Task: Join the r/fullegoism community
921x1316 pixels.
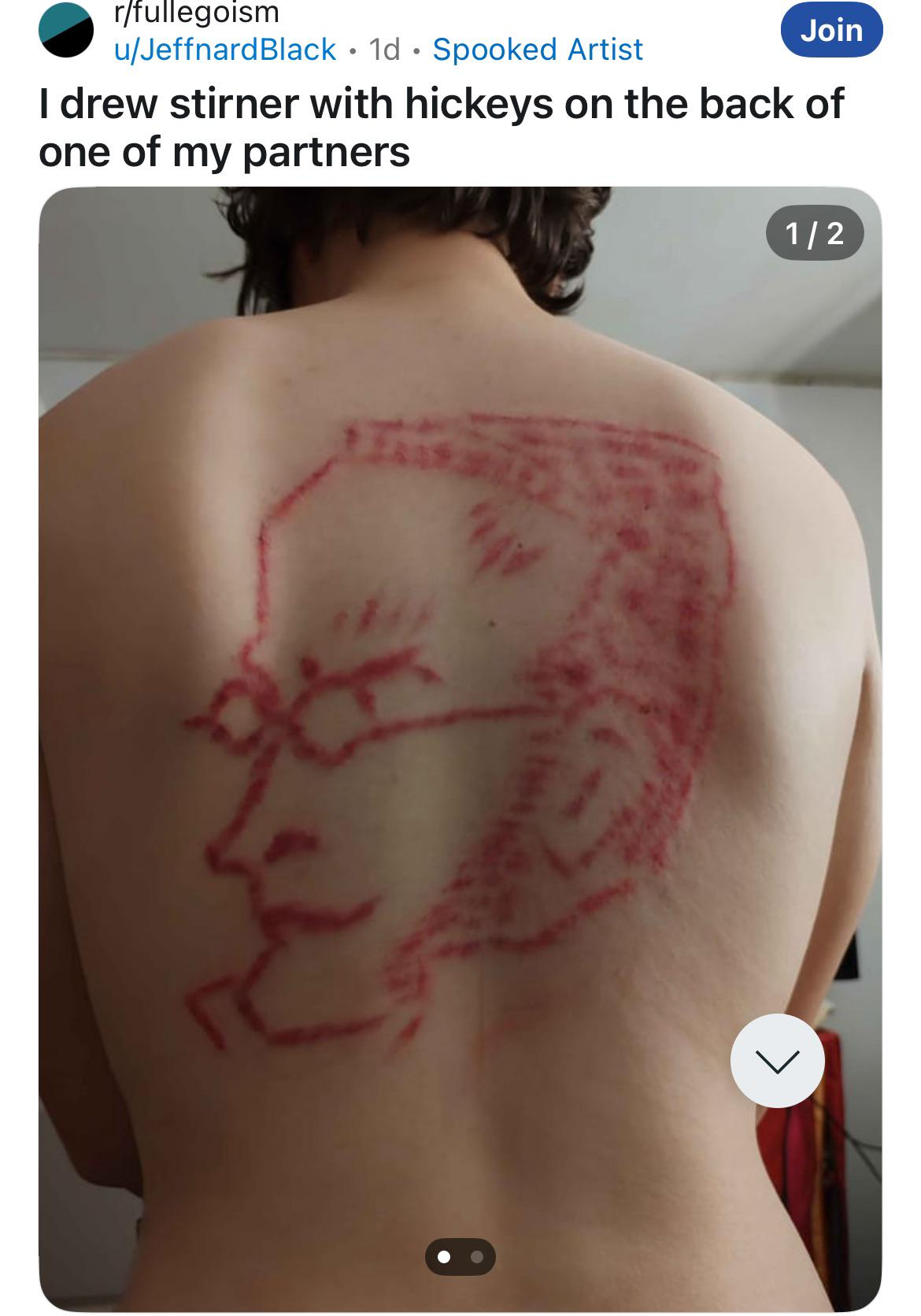Action: (831, 30)
